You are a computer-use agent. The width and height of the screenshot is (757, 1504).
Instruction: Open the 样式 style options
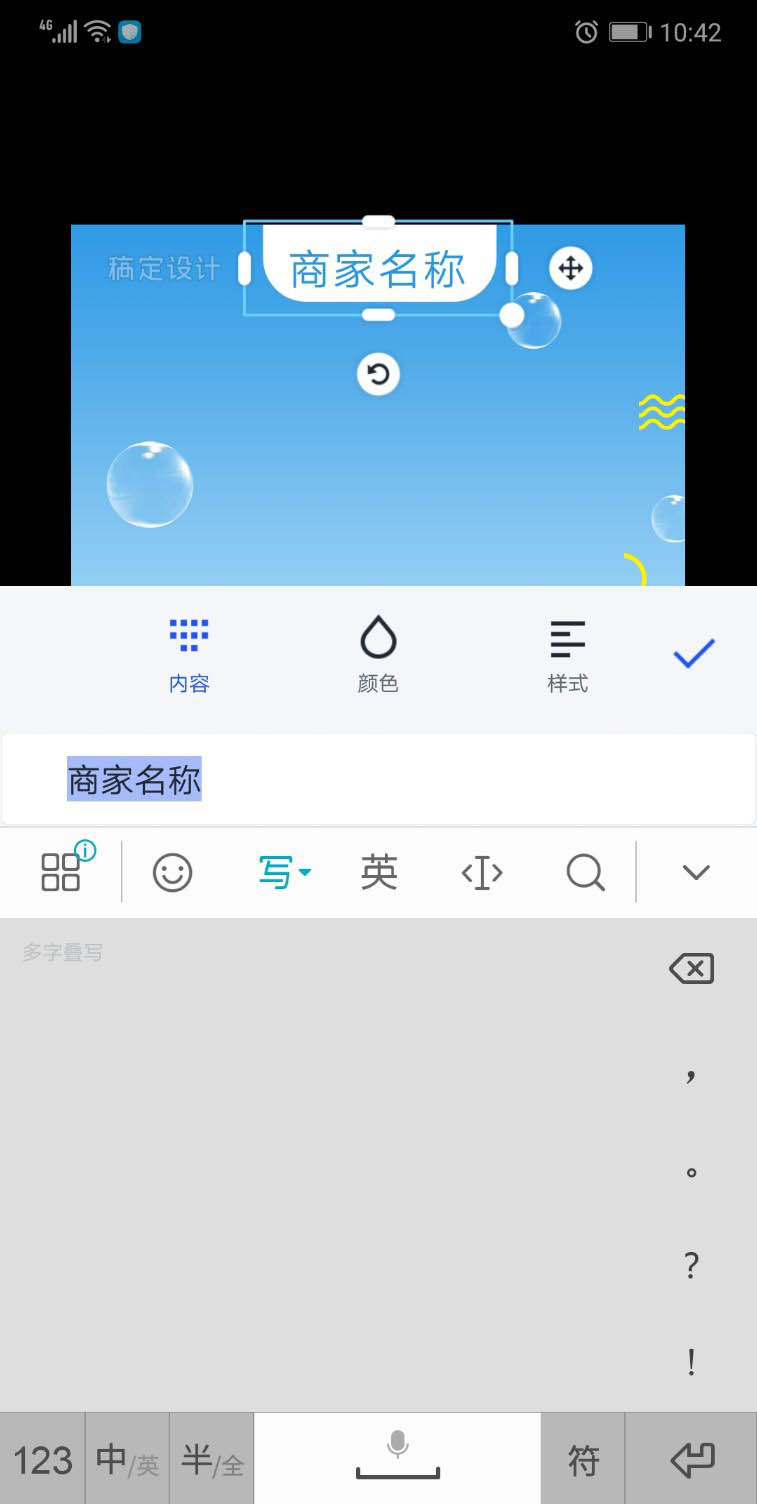click(567, 655)
